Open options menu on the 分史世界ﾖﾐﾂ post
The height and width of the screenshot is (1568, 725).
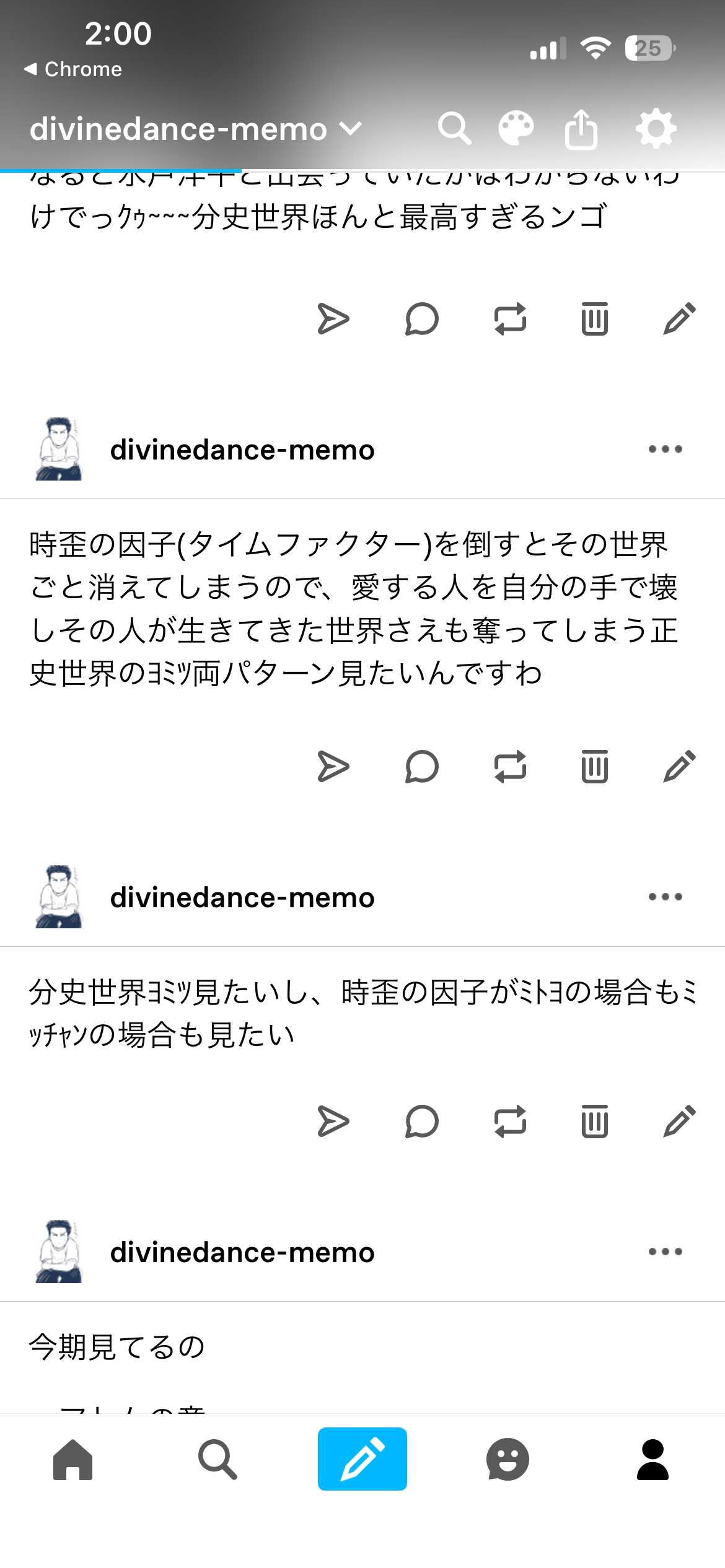point(665,897)
